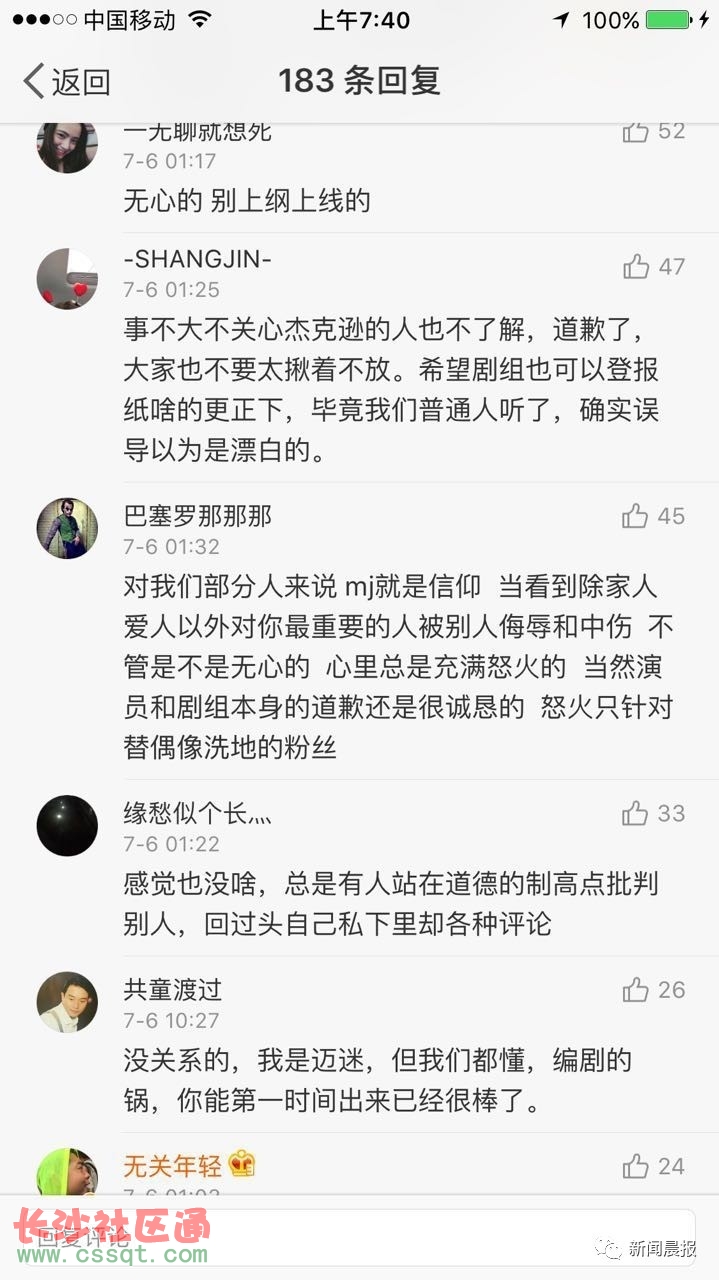Image resolution: width=719 pixels, height=1280 pixels.
Task: Focus the 回复评论 reply input box
Action: [x=300, y=1236]
